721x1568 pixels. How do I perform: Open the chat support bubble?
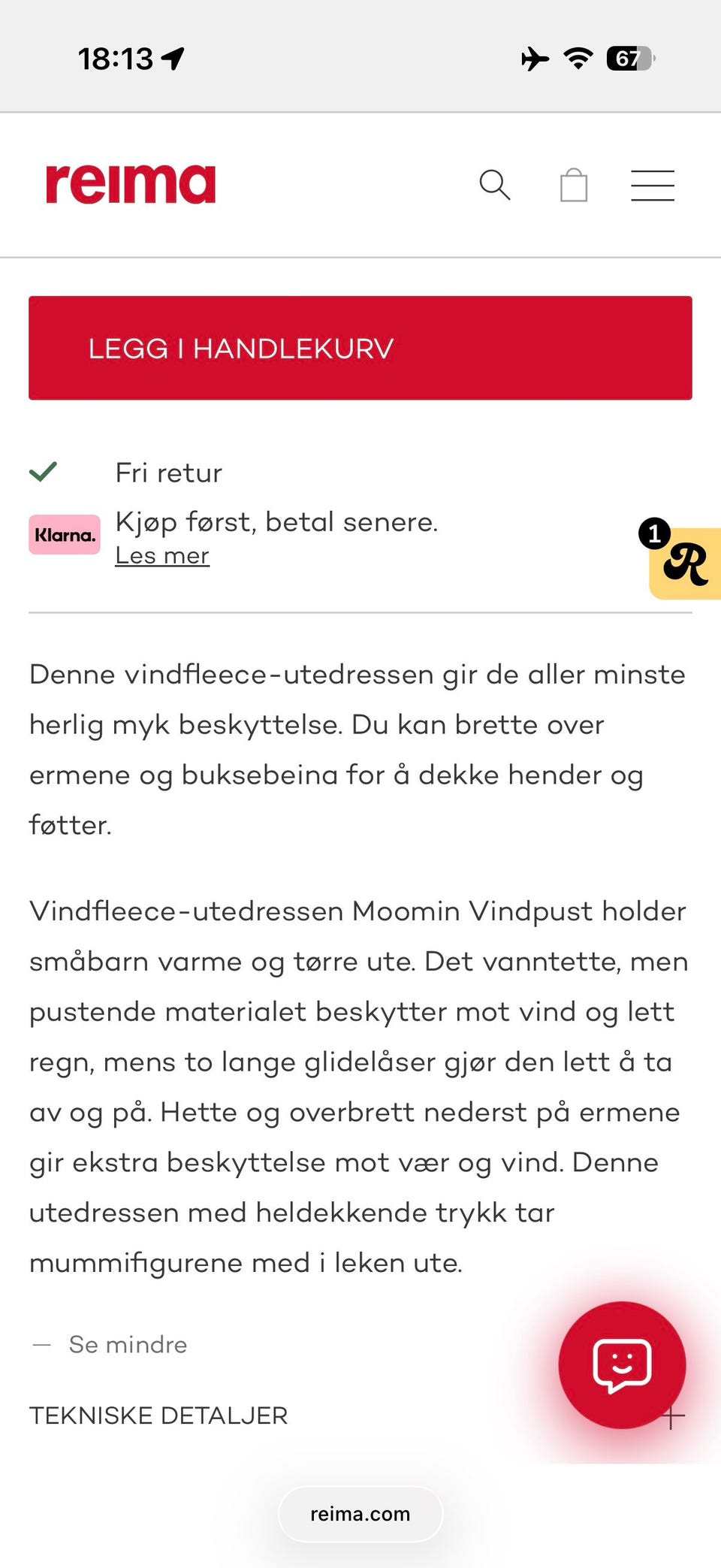(622, 1365)
